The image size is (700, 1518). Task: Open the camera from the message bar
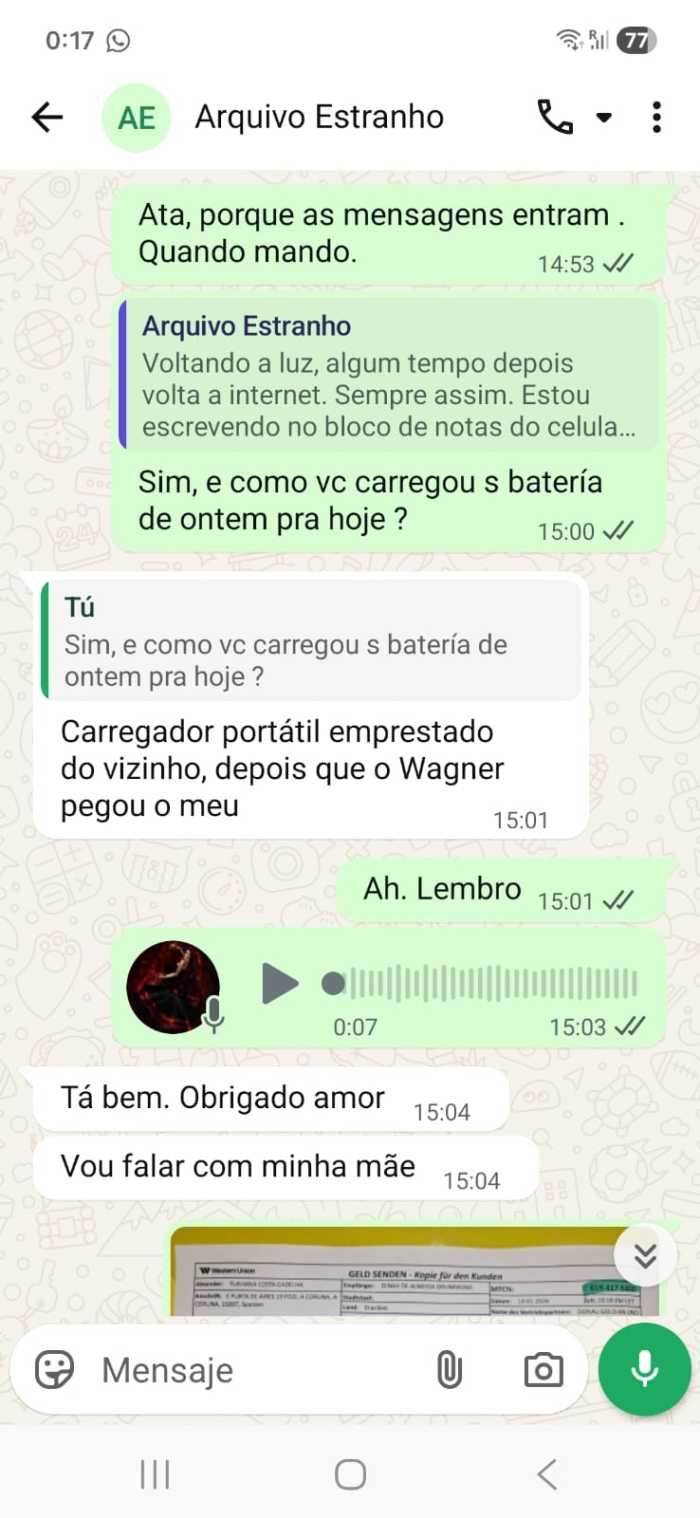(543, 1370)
